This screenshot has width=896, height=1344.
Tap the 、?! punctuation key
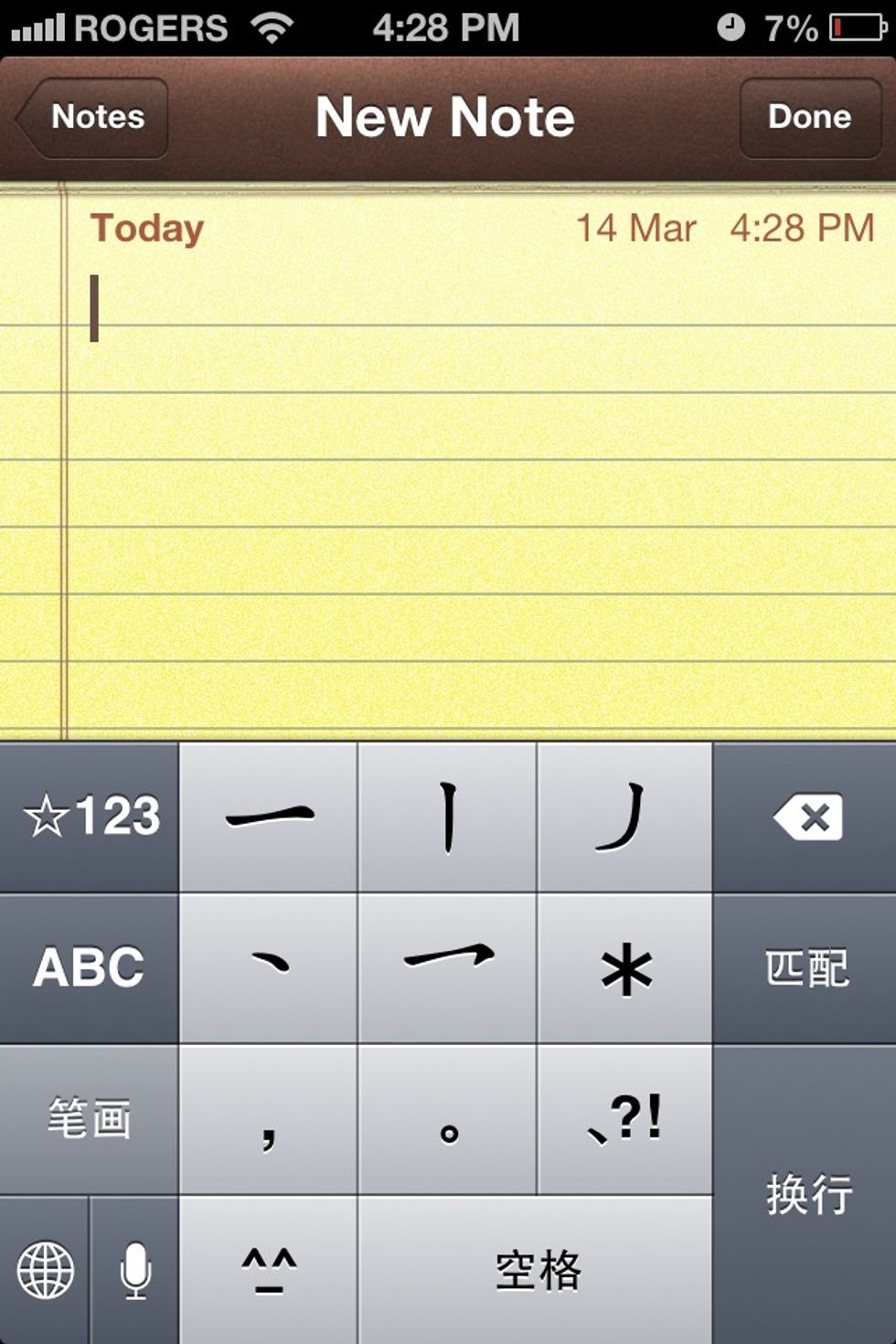point(625,1118)
